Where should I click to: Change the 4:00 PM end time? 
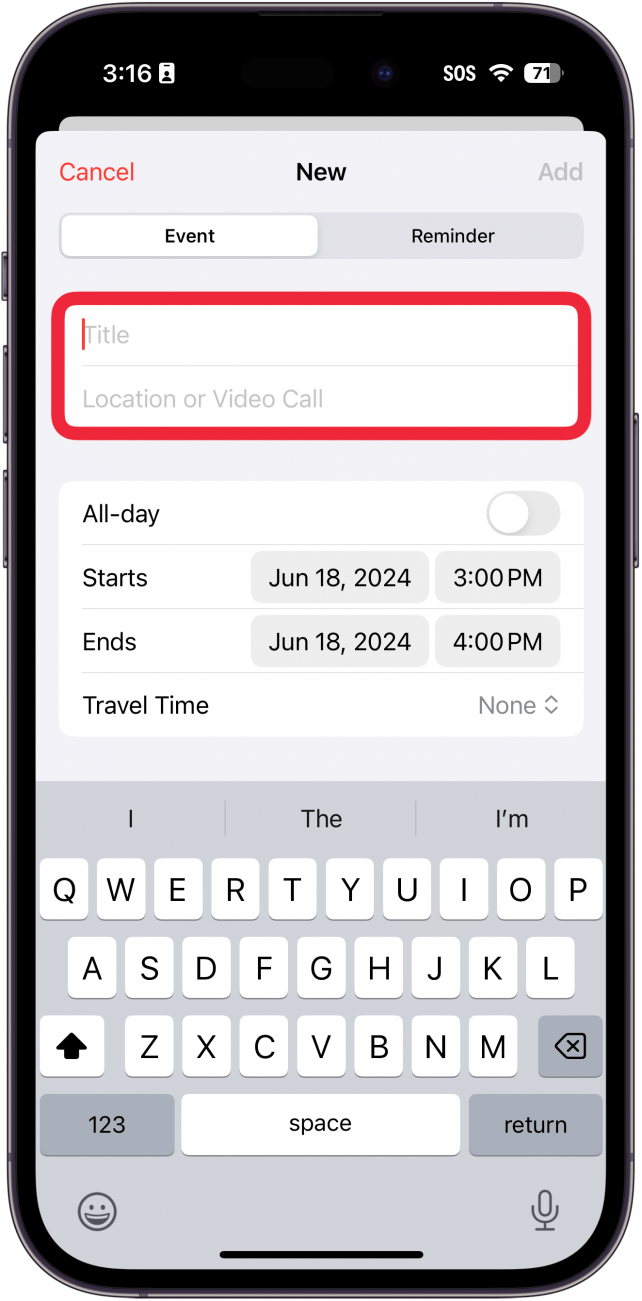[x=497, y=642]
